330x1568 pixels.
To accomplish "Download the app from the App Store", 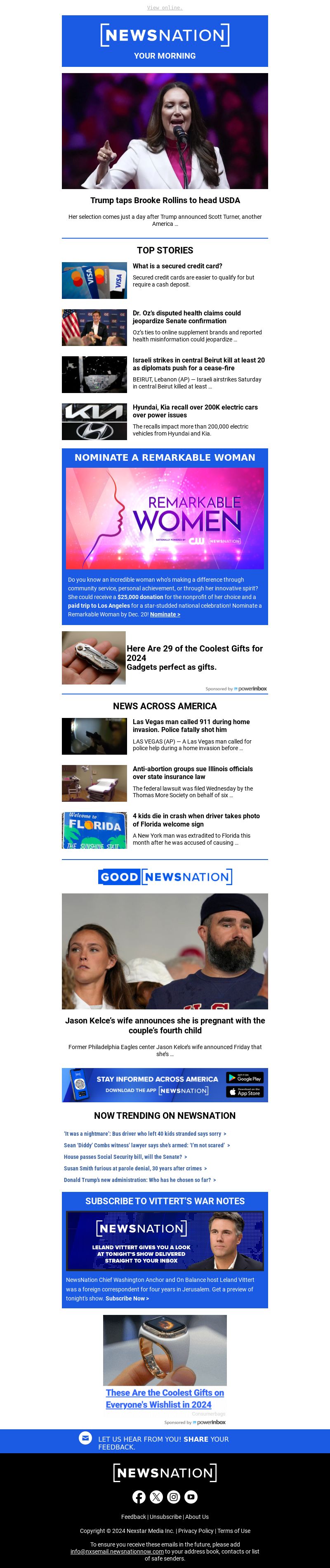I will (244, 1092).
